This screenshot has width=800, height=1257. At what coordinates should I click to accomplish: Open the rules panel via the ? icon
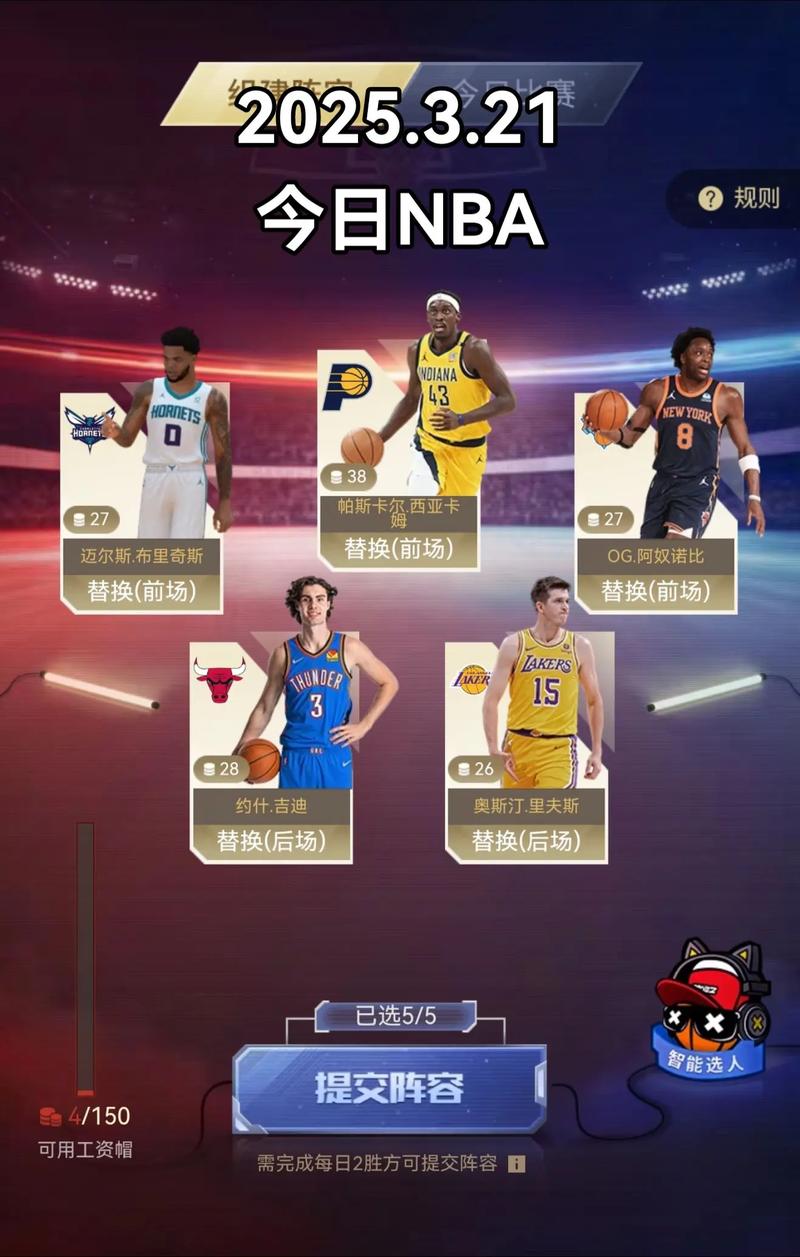pos(711,198)
